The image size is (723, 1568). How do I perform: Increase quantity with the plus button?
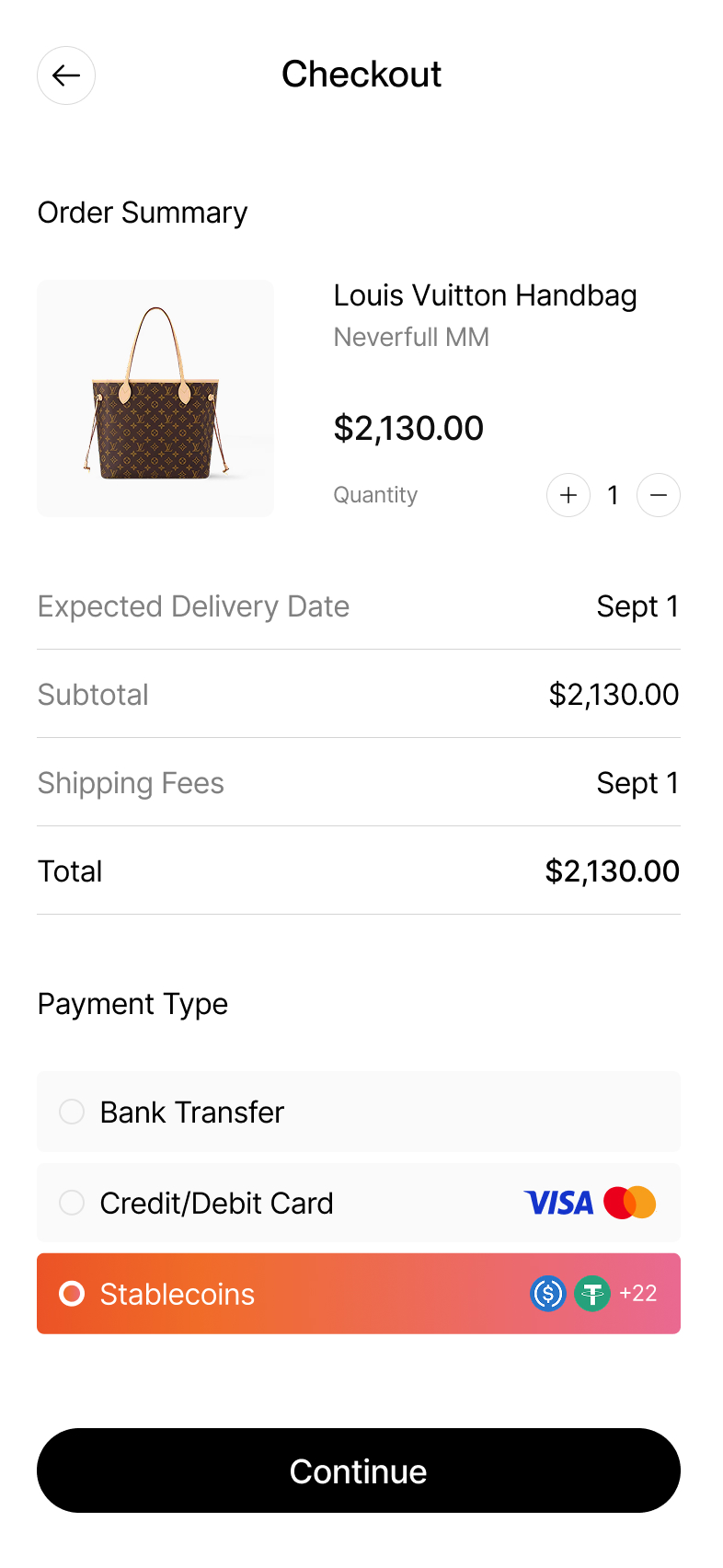(568, 495)
